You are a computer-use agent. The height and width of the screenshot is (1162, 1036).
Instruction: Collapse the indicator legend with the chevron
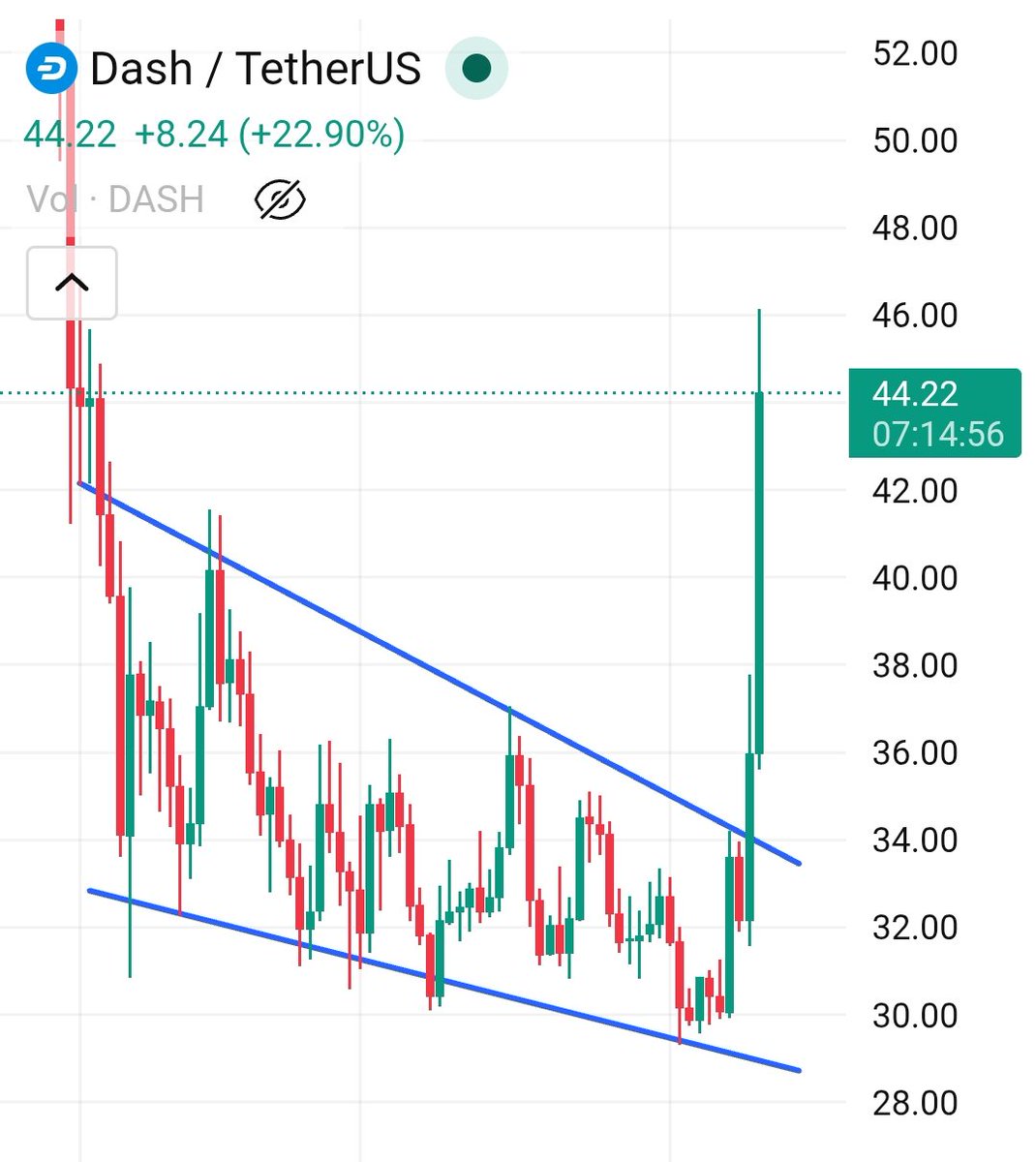tap(72, 283)
